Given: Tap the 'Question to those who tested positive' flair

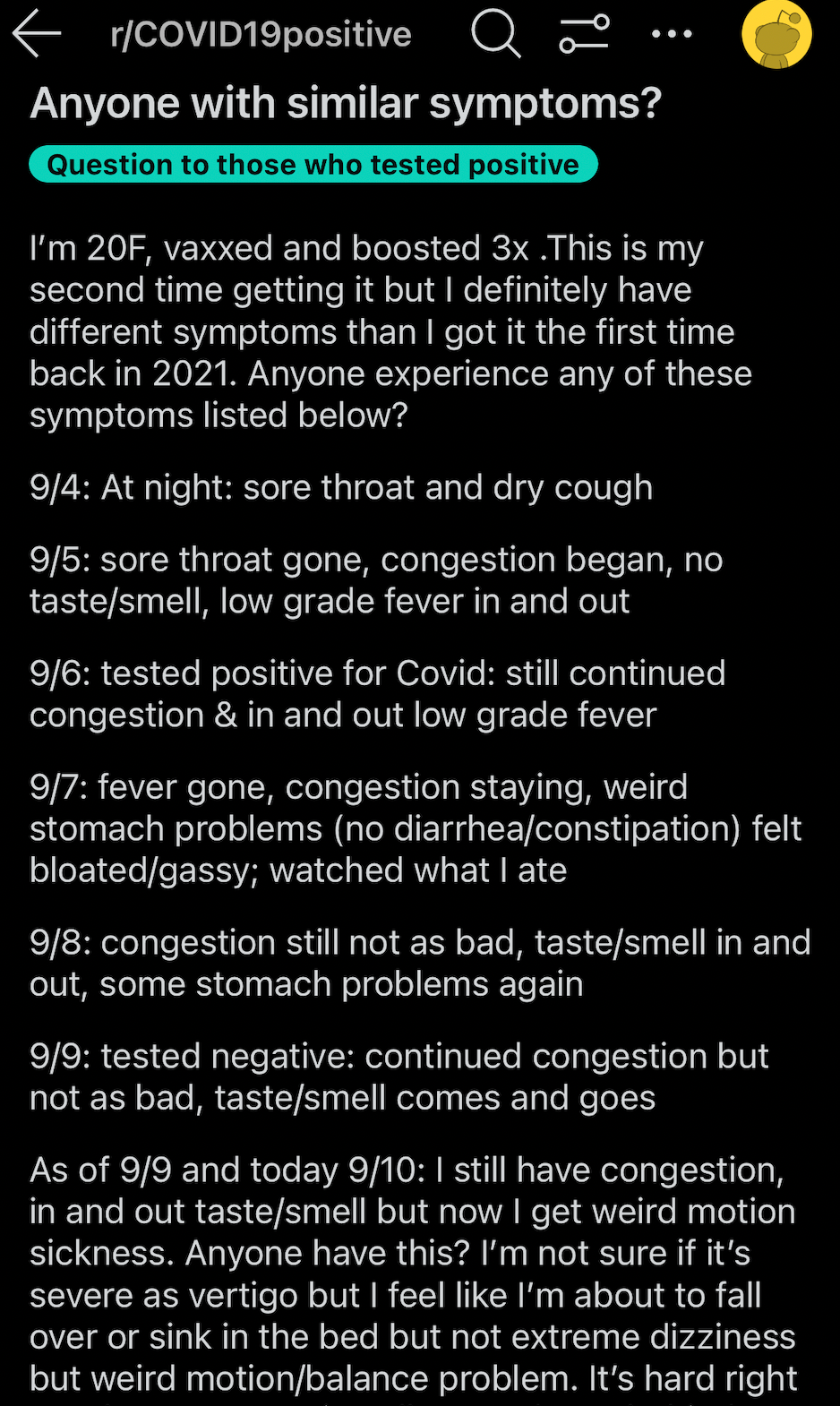Looking at the screenshot, I should coord(313,164).
